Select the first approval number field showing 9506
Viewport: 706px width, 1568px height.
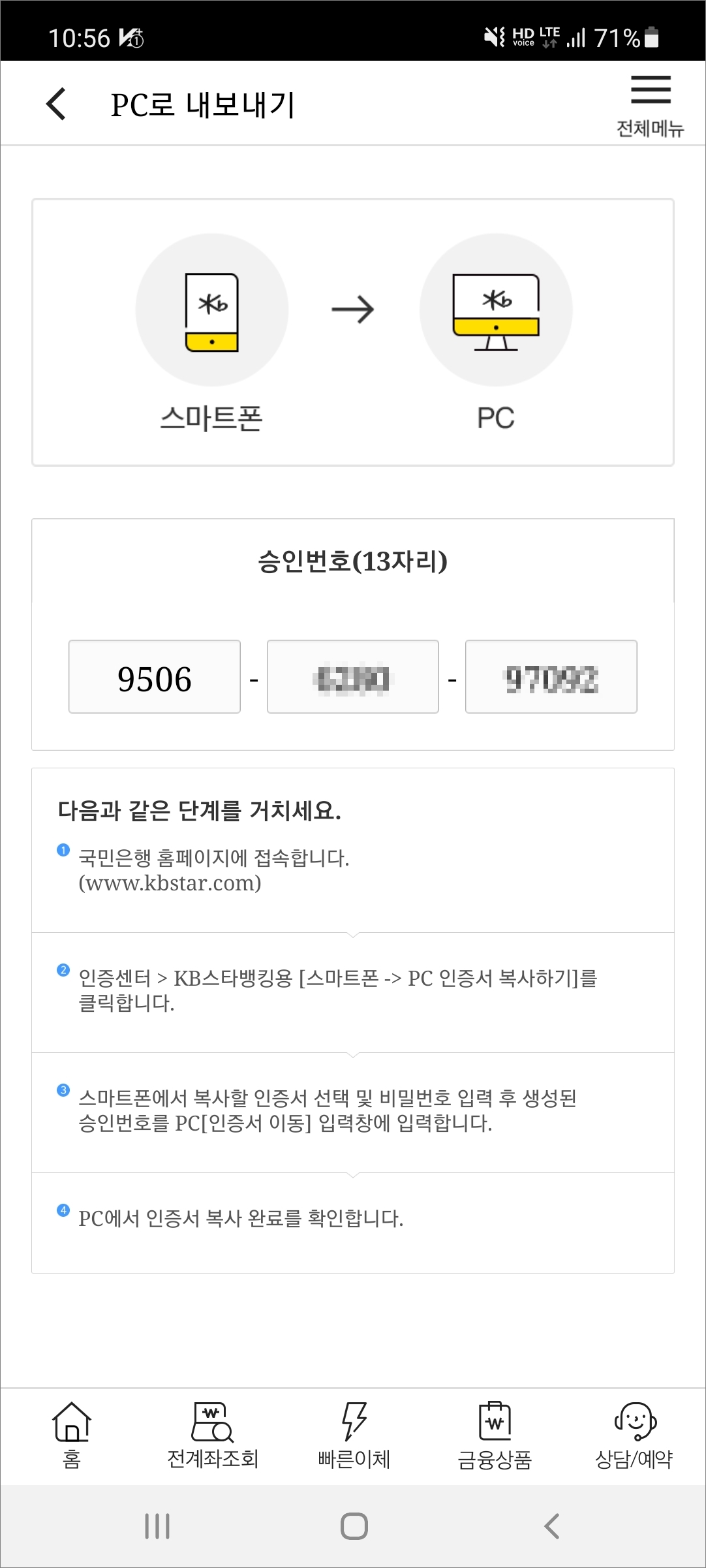click(155, 676)
